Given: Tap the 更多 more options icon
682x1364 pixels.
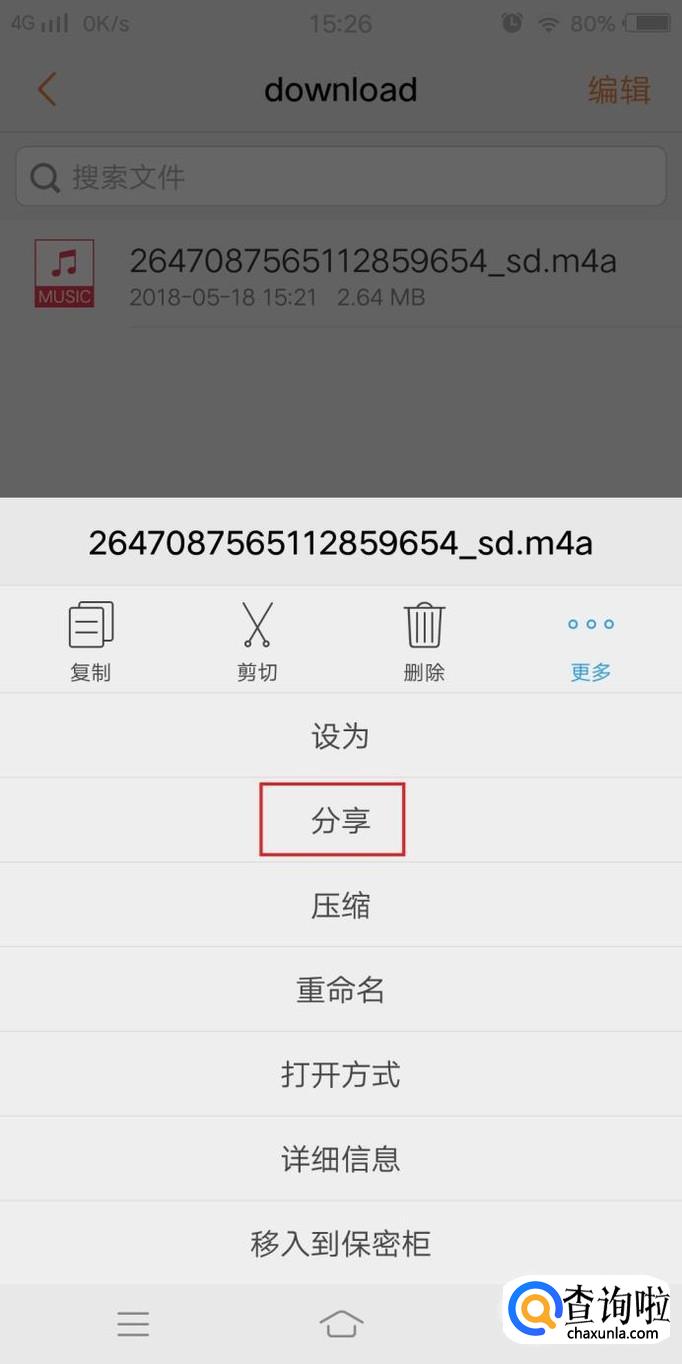Looking at the screenshot, I should click(x=591, y=642).
